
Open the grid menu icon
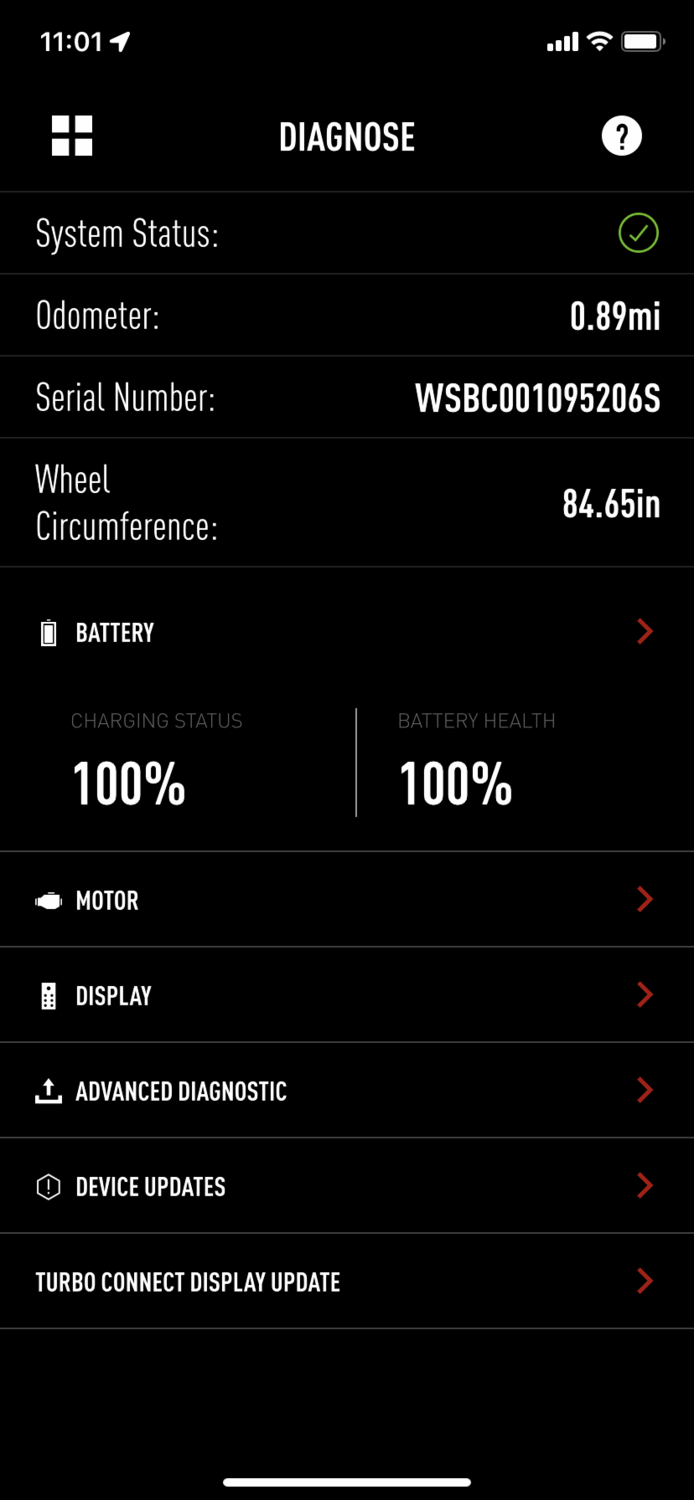[x=72, y=136]
